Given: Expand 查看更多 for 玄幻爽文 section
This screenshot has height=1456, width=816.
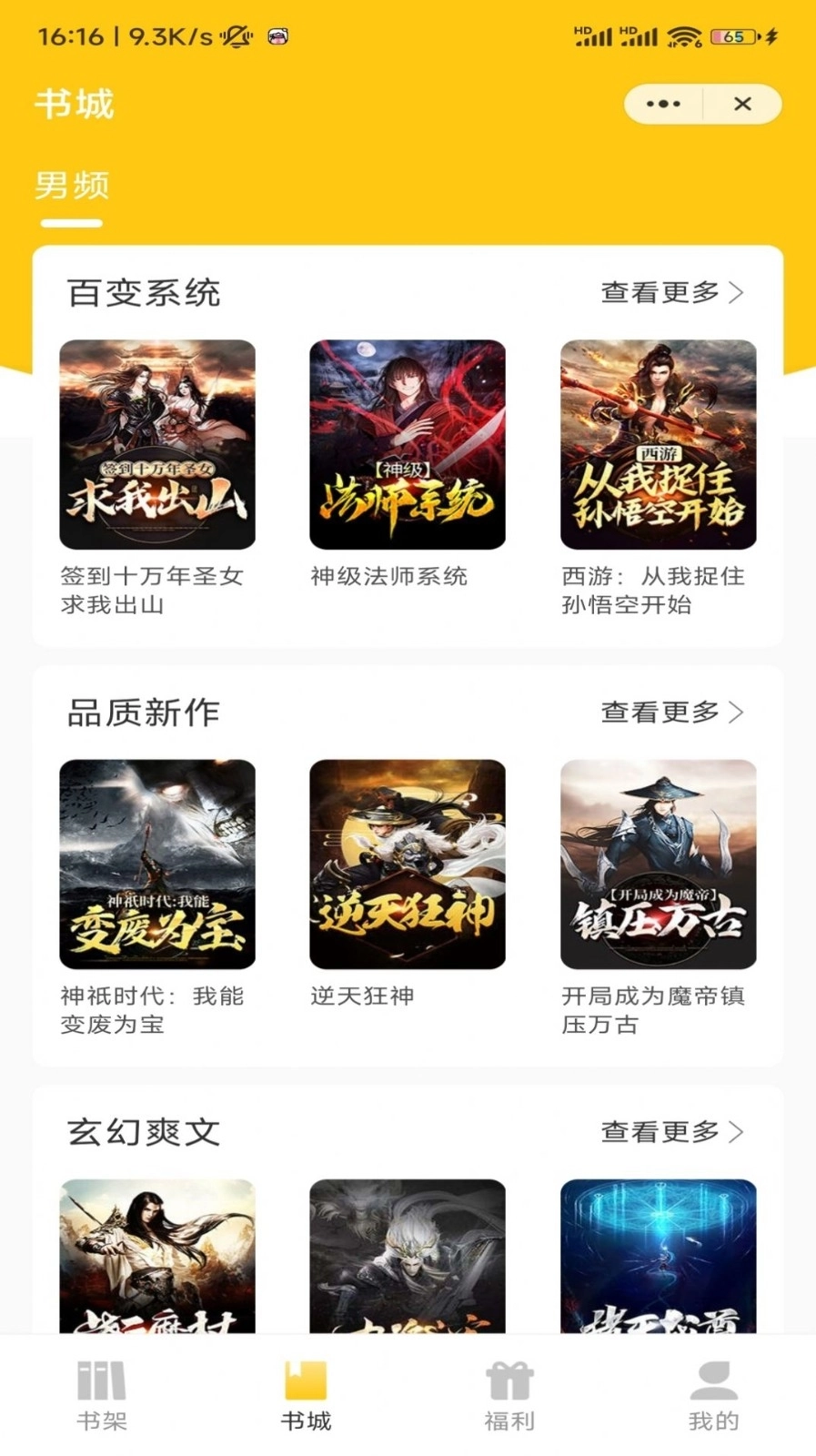Looking at the screenshot, I should coord(670,1132).
